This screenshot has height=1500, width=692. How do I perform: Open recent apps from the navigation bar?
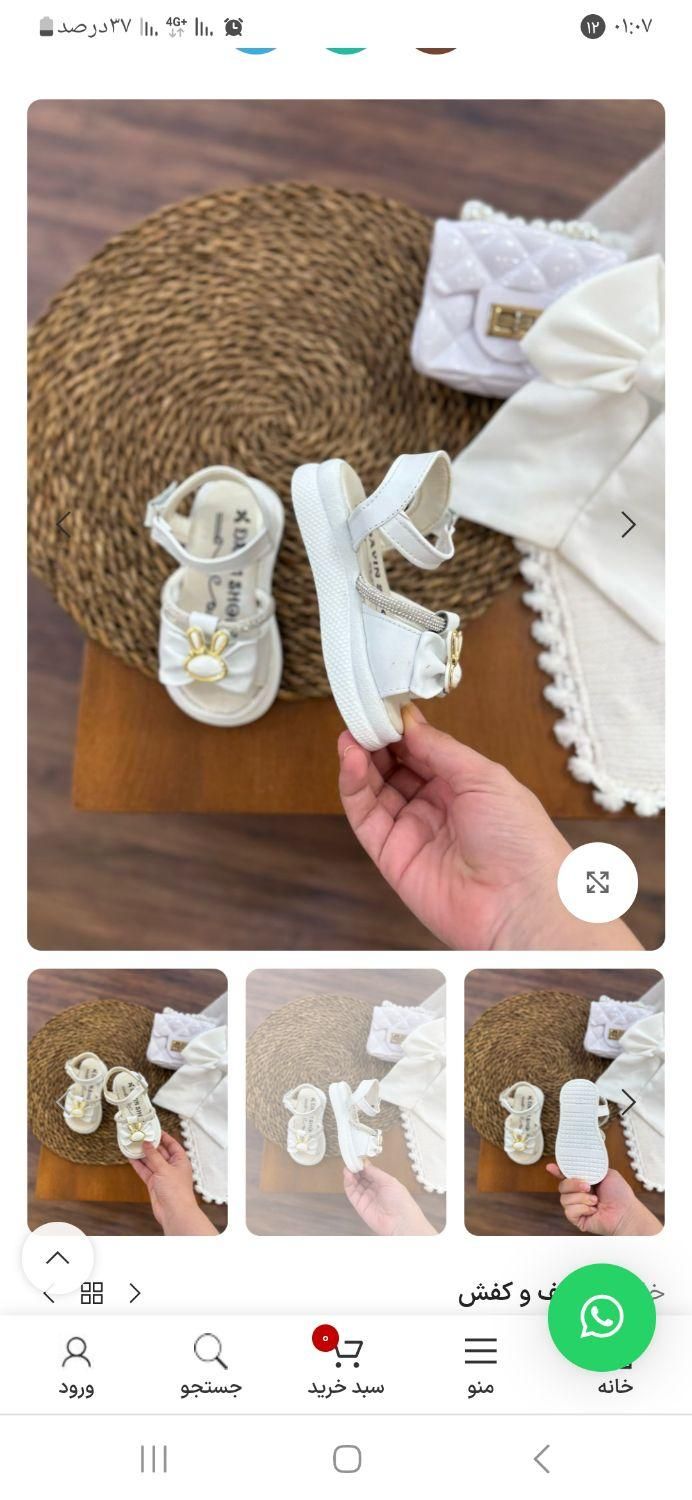[x=153, y=1459]
